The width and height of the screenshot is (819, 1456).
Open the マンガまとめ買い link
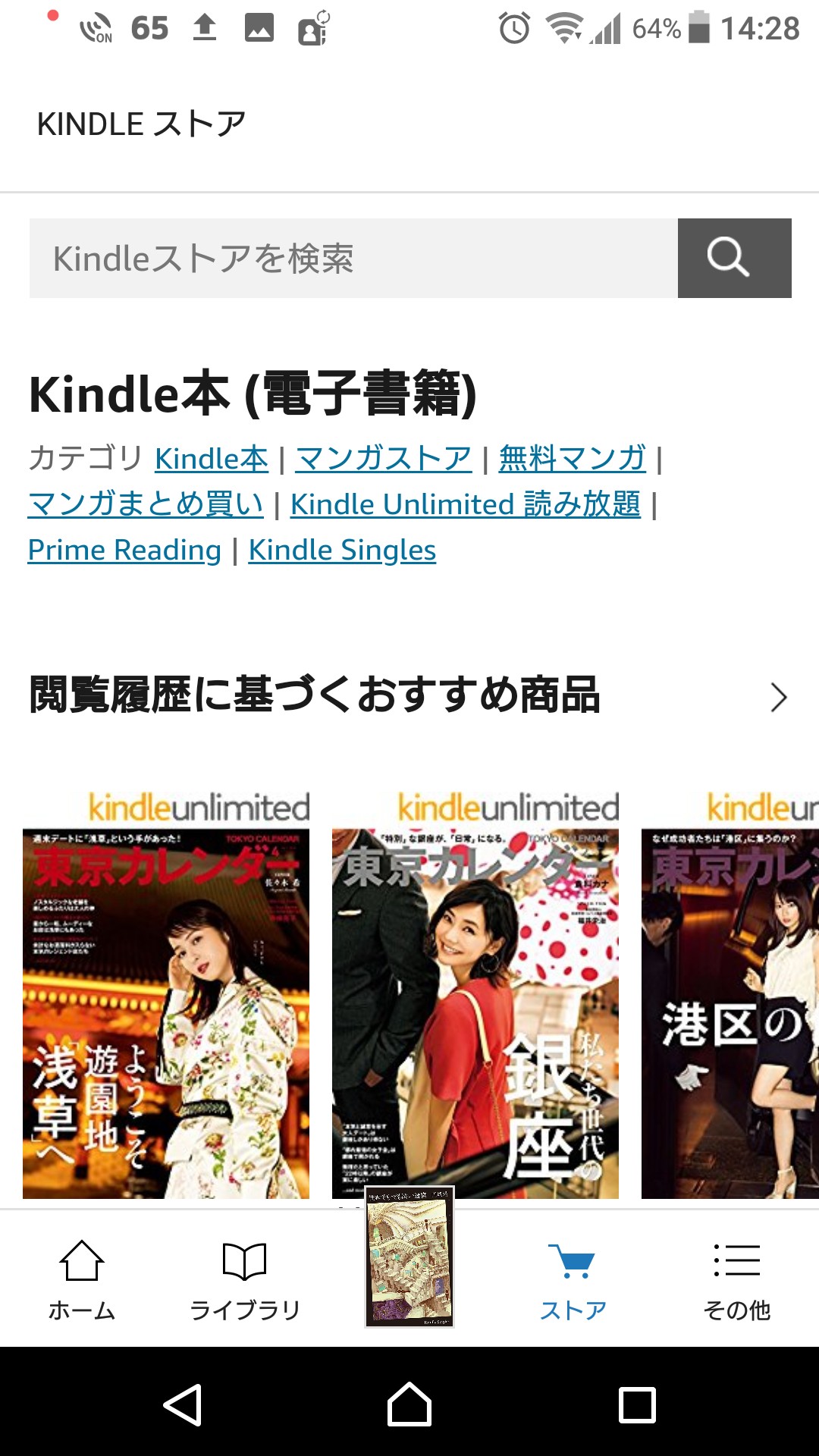pyautogui.click(x=146, y=504)
